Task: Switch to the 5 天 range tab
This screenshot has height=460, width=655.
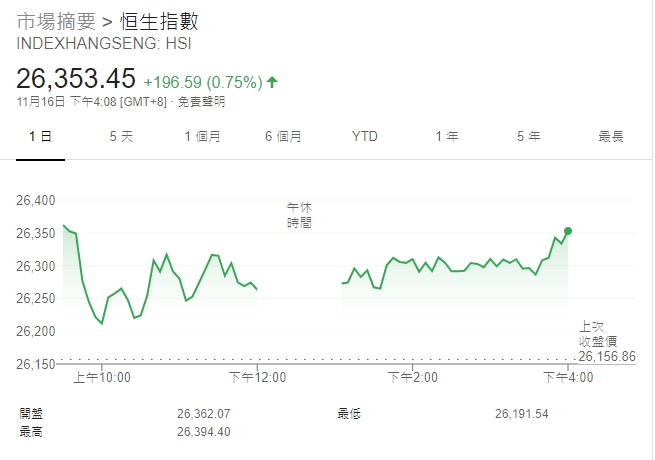Action: [121, 136]
